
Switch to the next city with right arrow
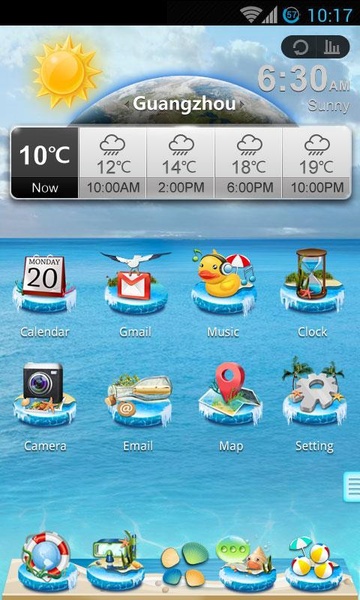coord(241,104)
